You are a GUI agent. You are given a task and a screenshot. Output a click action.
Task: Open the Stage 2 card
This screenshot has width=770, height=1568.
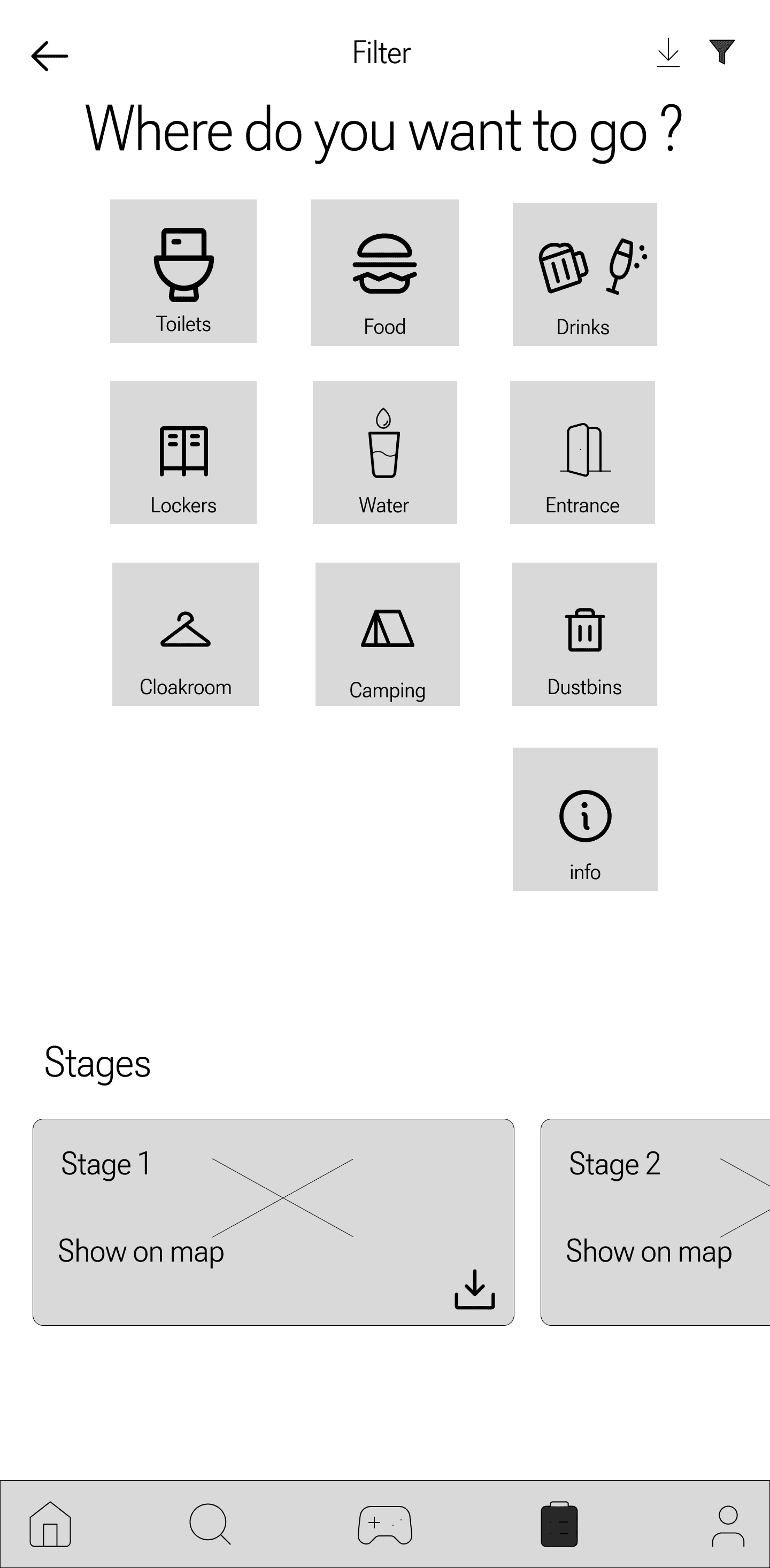pyautogui.click(x=655, y=1221)
